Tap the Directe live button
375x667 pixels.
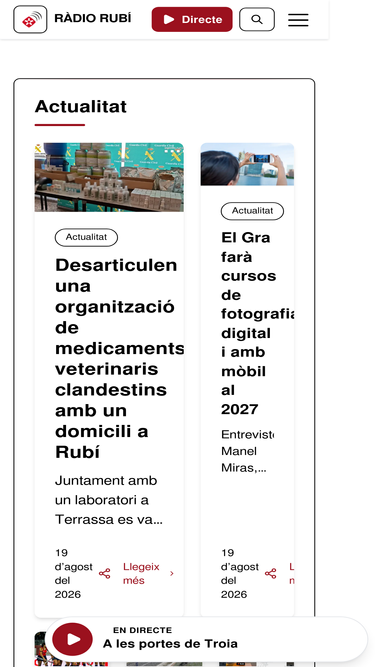[192, 19]
